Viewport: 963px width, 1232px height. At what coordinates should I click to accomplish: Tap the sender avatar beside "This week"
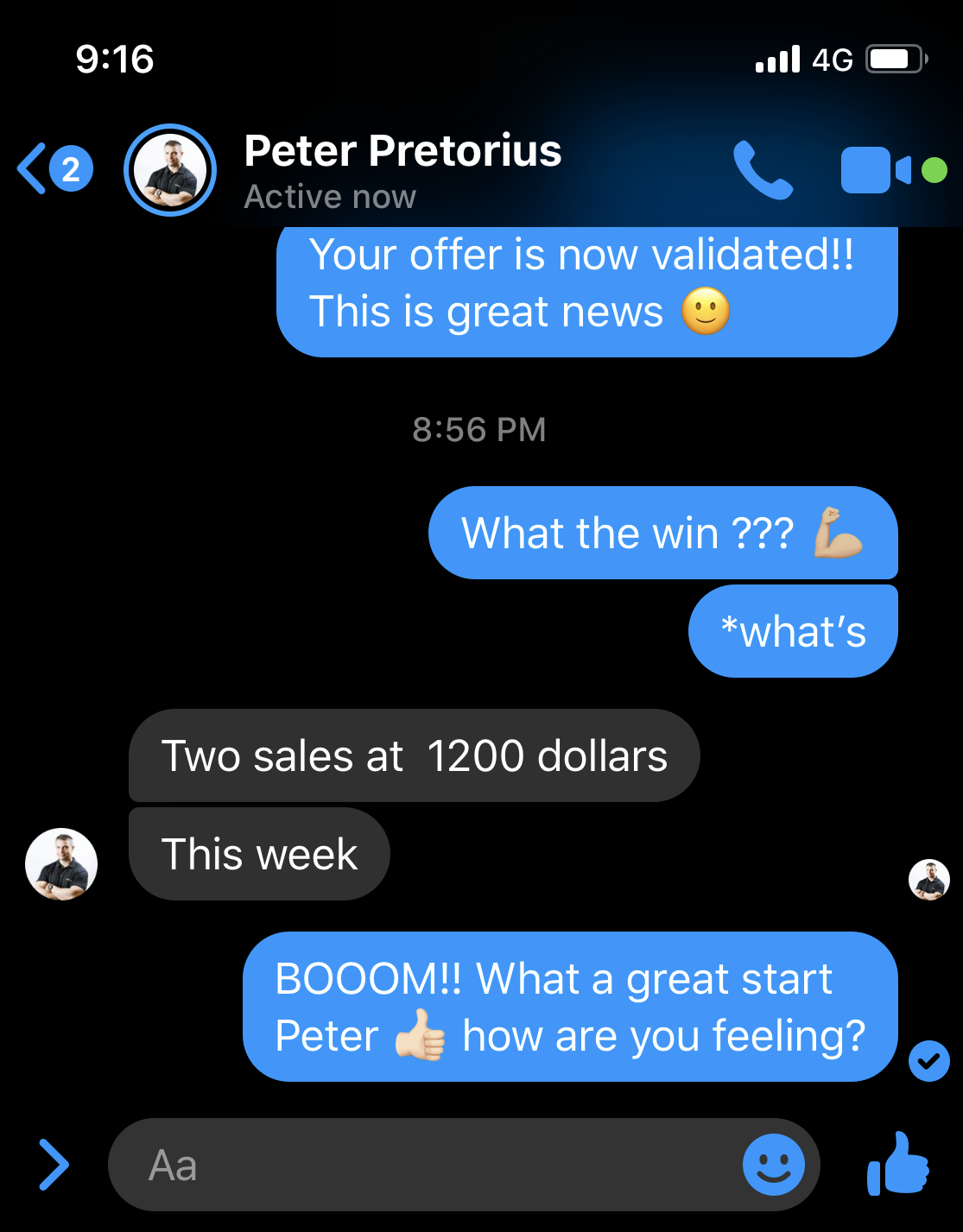pyautogui.click(x=61, y=864)
